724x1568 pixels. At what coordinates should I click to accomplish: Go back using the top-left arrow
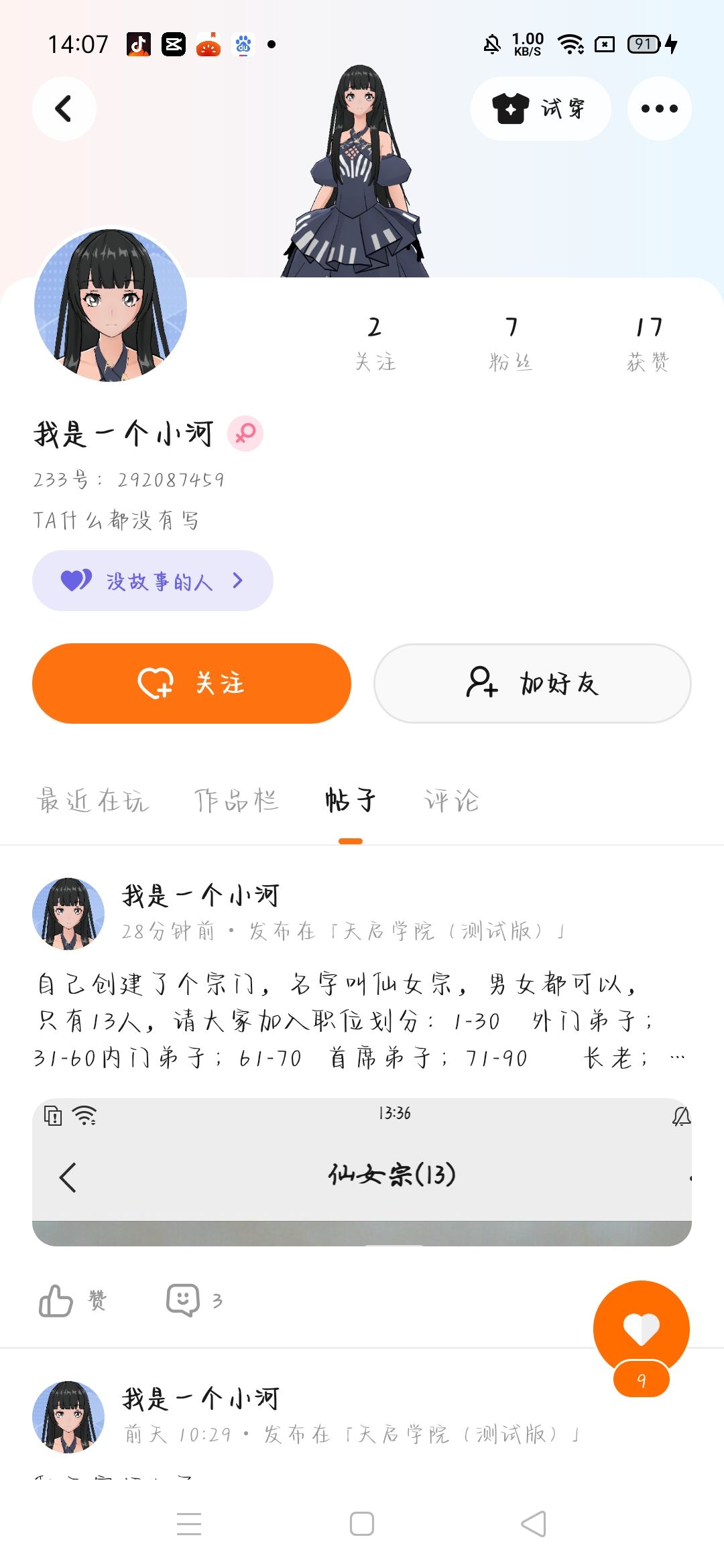point(64,109)
